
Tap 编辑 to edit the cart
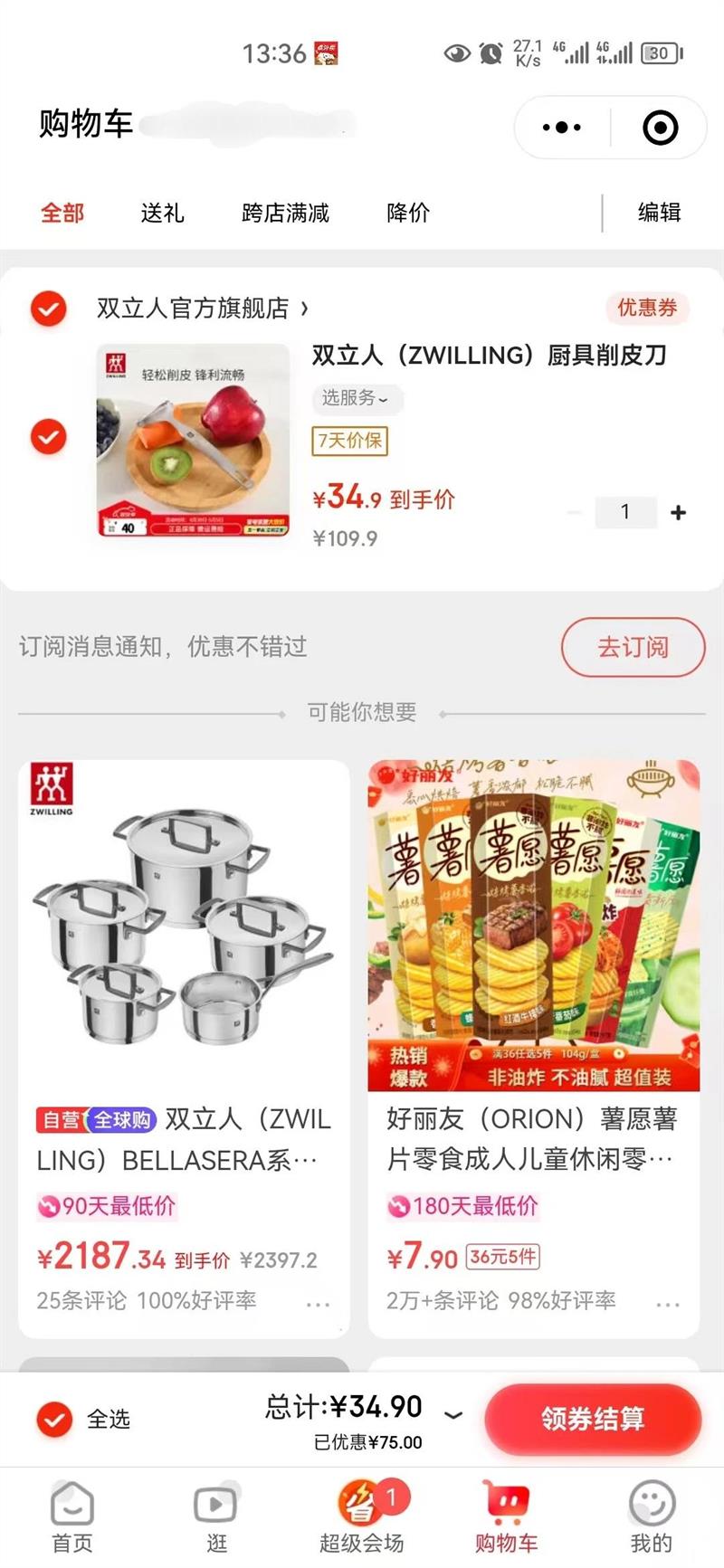pos(659,213)
